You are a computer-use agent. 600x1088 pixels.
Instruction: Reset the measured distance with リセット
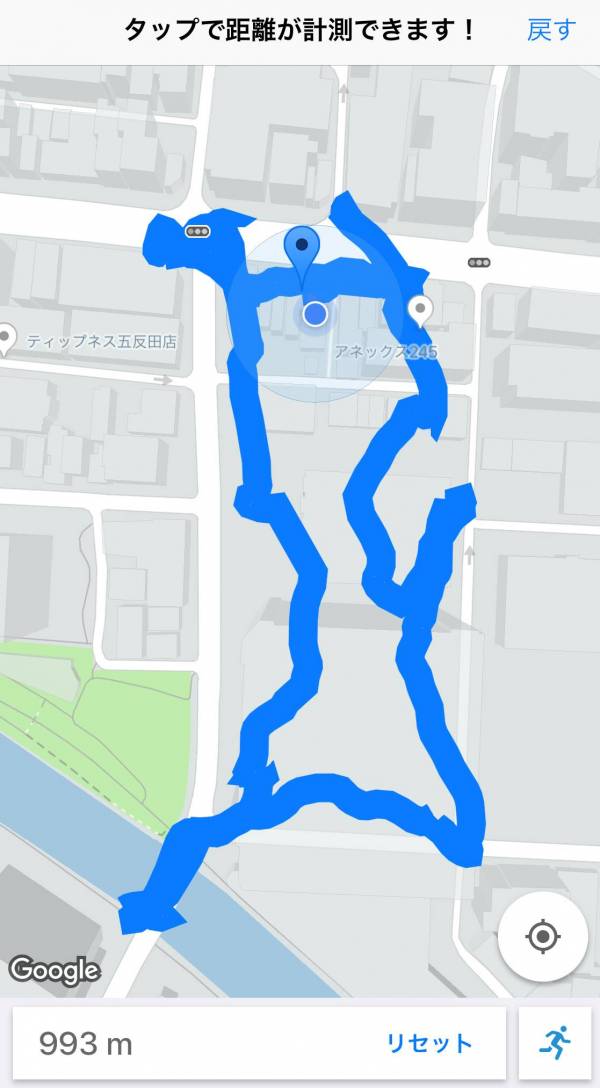tap(429, 1043)
